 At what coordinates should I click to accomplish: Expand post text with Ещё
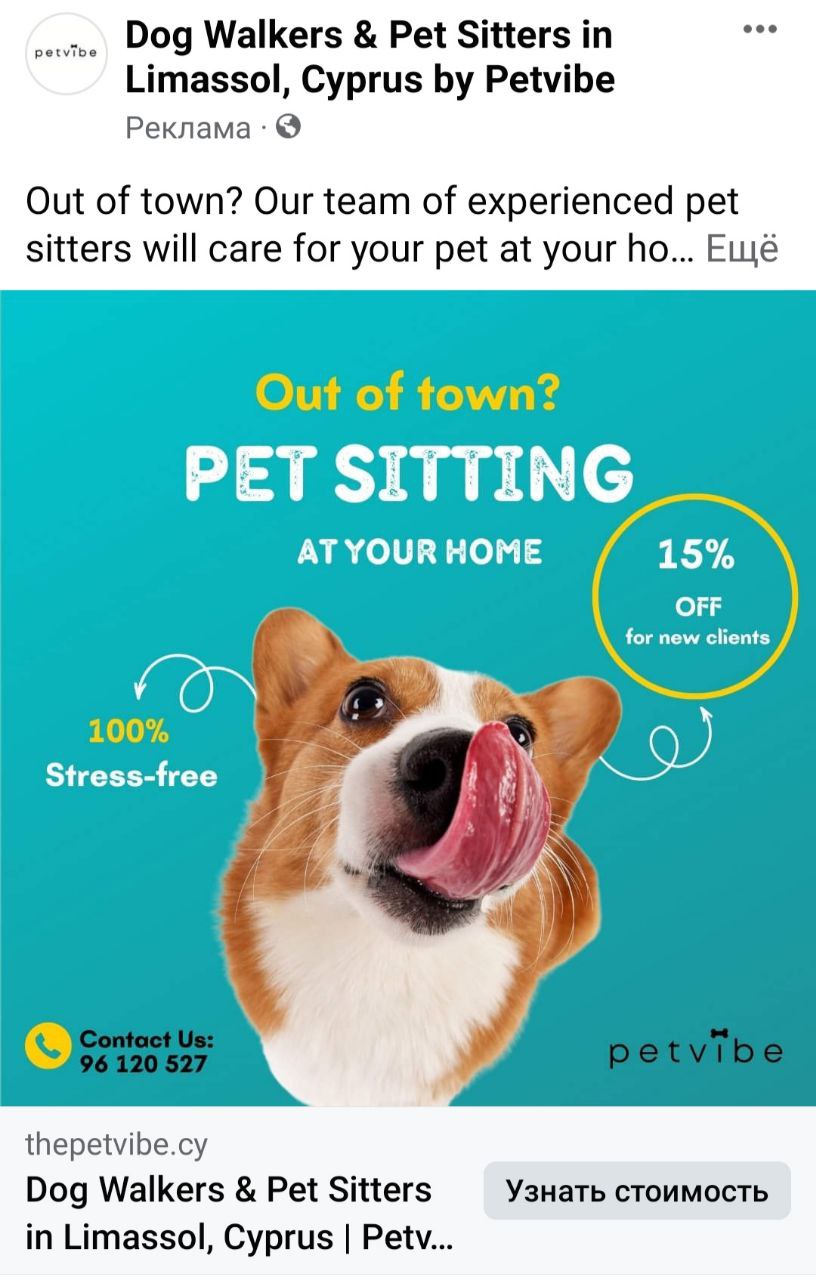pyautogui.click(x=741, y=249)
